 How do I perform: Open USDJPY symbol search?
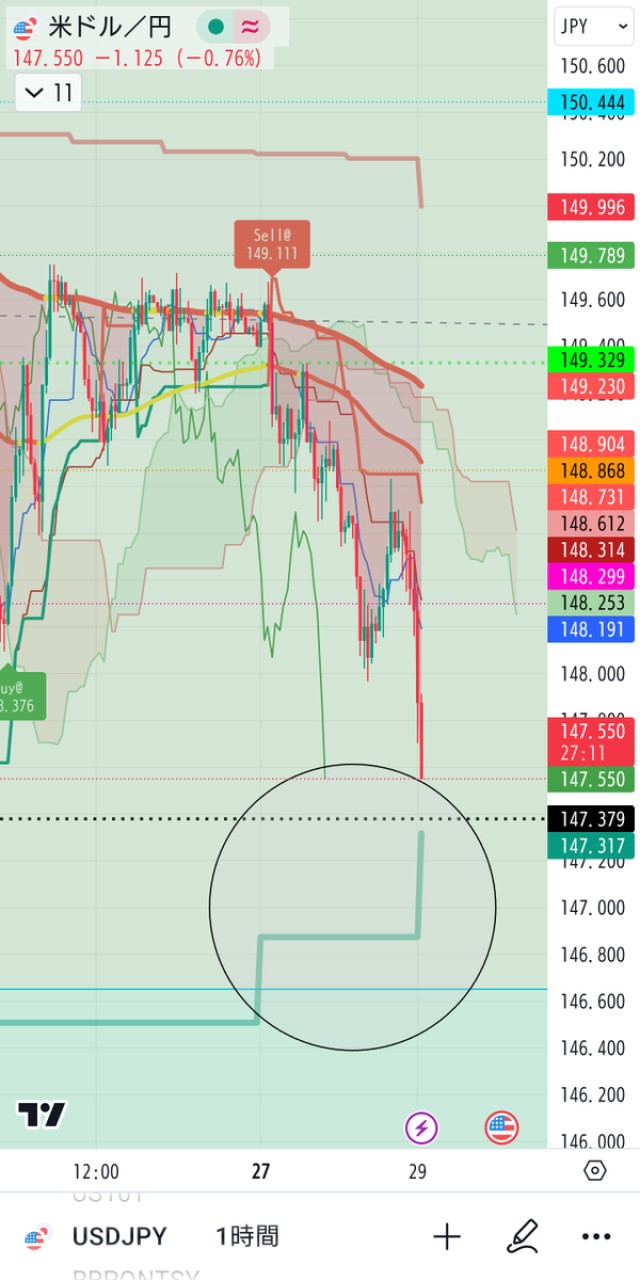[x=119, y=1237]
